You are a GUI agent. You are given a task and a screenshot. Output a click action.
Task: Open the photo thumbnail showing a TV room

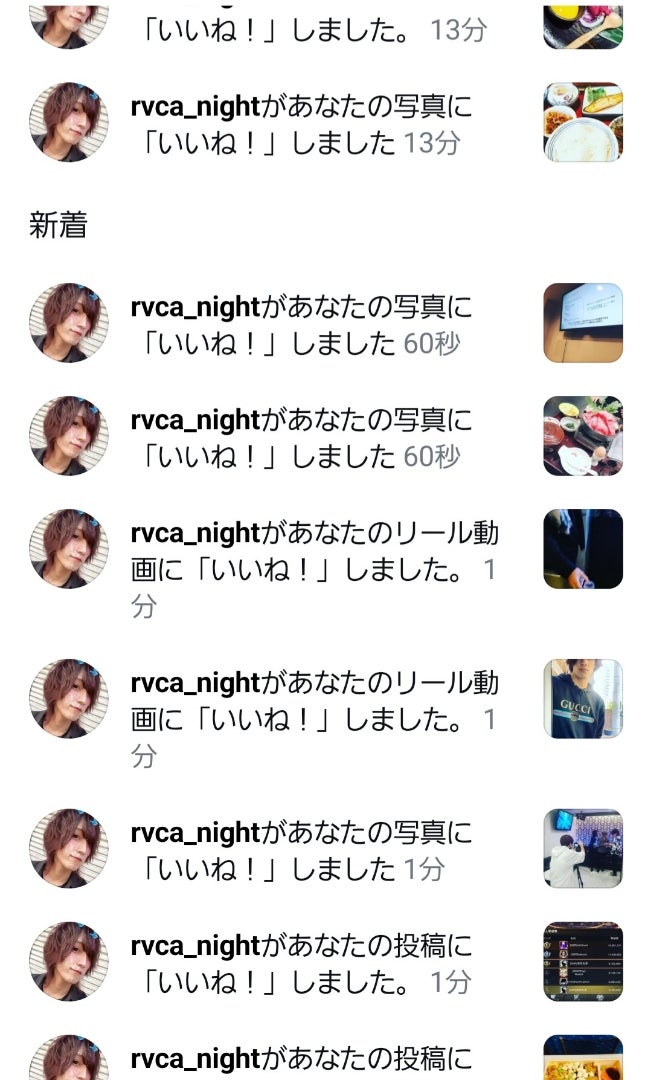click(x=583, y=849)
